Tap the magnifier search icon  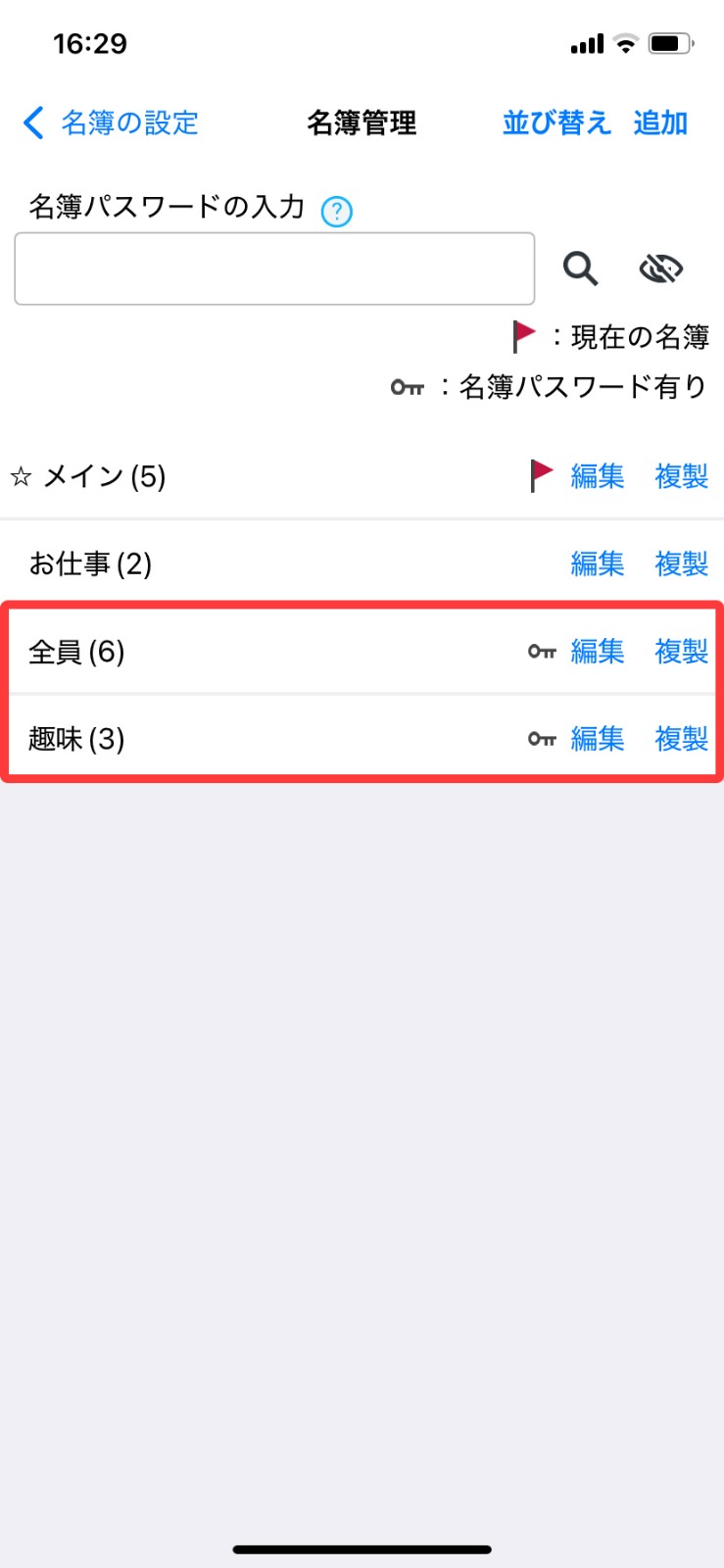(580, 269)
